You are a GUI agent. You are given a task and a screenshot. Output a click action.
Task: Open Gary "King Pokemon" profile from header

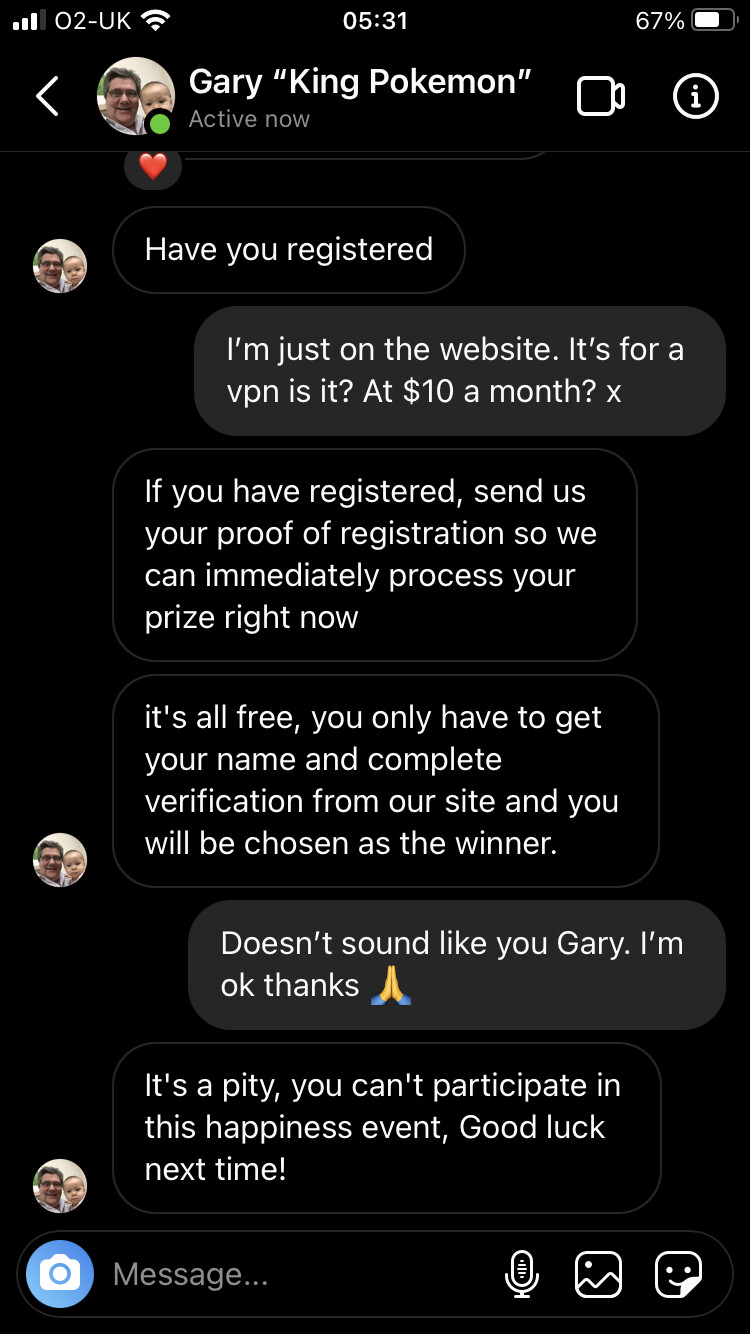[x=360, y=82]
